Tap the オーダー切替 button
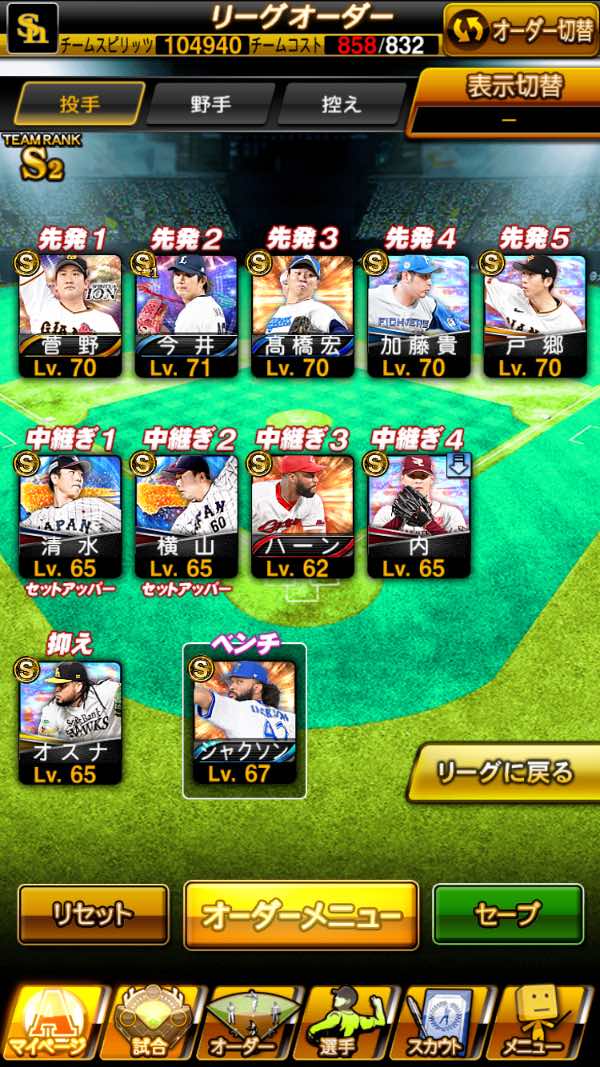Viewport: 600px width, 1067px height. (520, 29)
